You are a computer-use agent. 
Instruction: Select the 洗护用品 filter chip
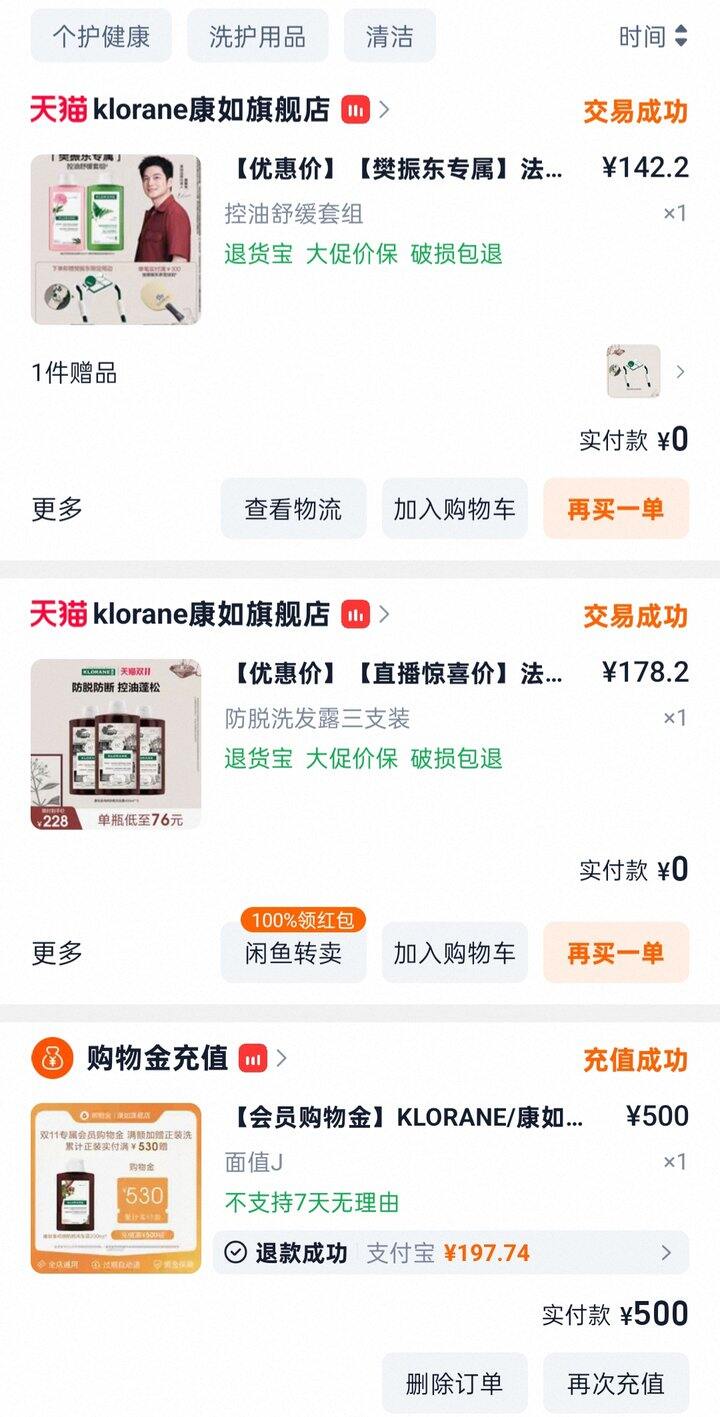(x=257, y=37)
